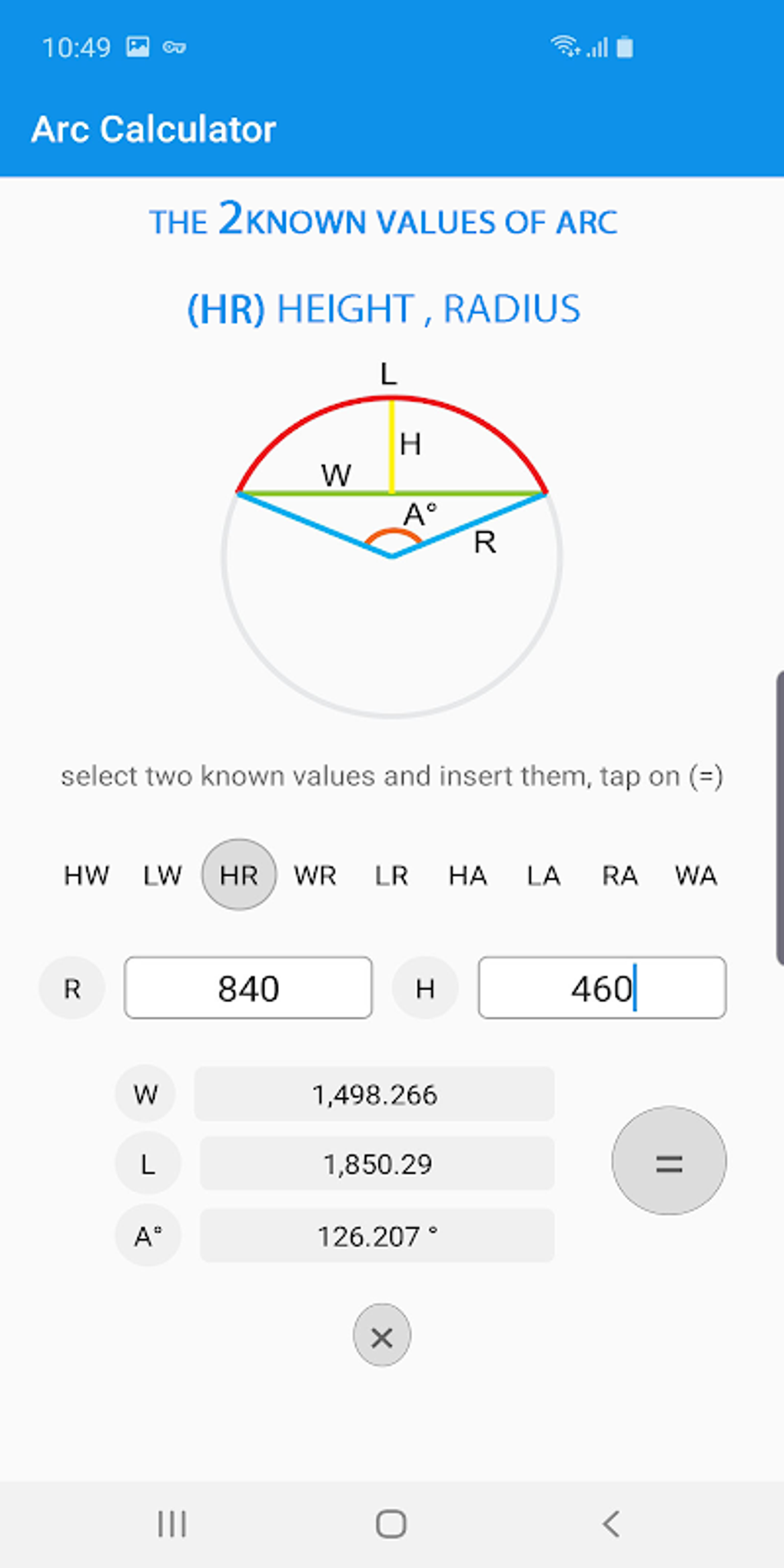
Task: Select the currently active HR mode
Action: (x=238, y=875)
